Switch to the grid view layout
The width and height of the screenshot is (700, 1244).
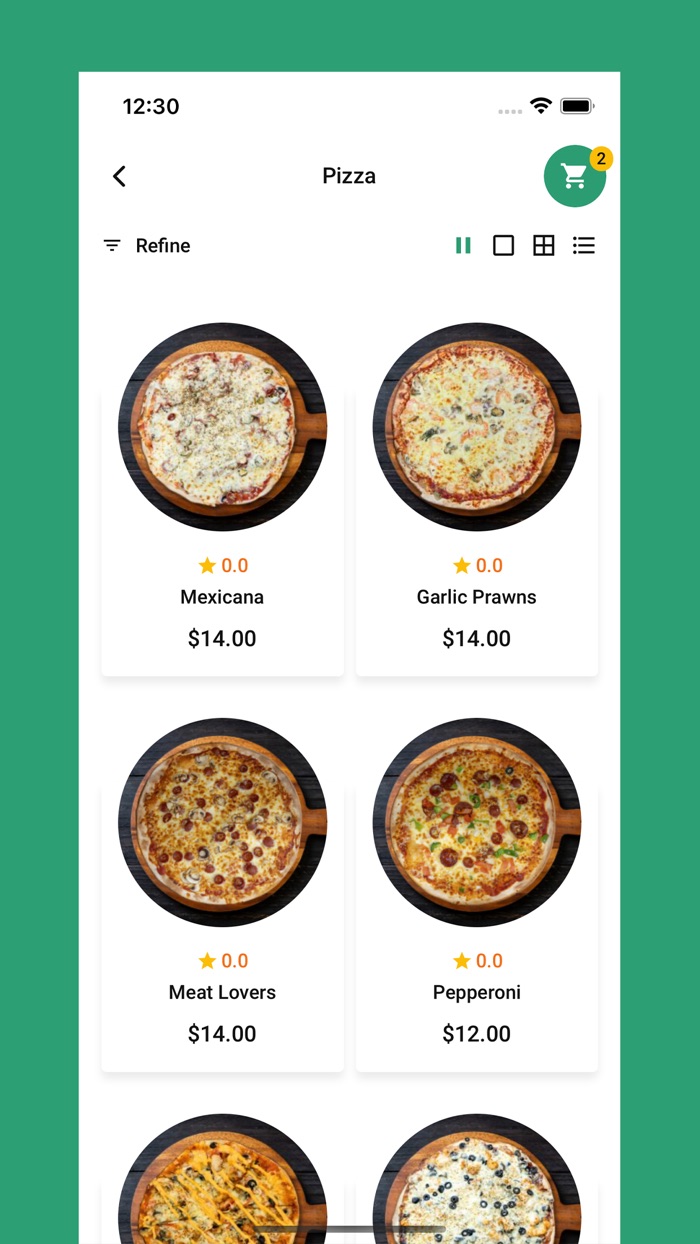pos(544,246)
